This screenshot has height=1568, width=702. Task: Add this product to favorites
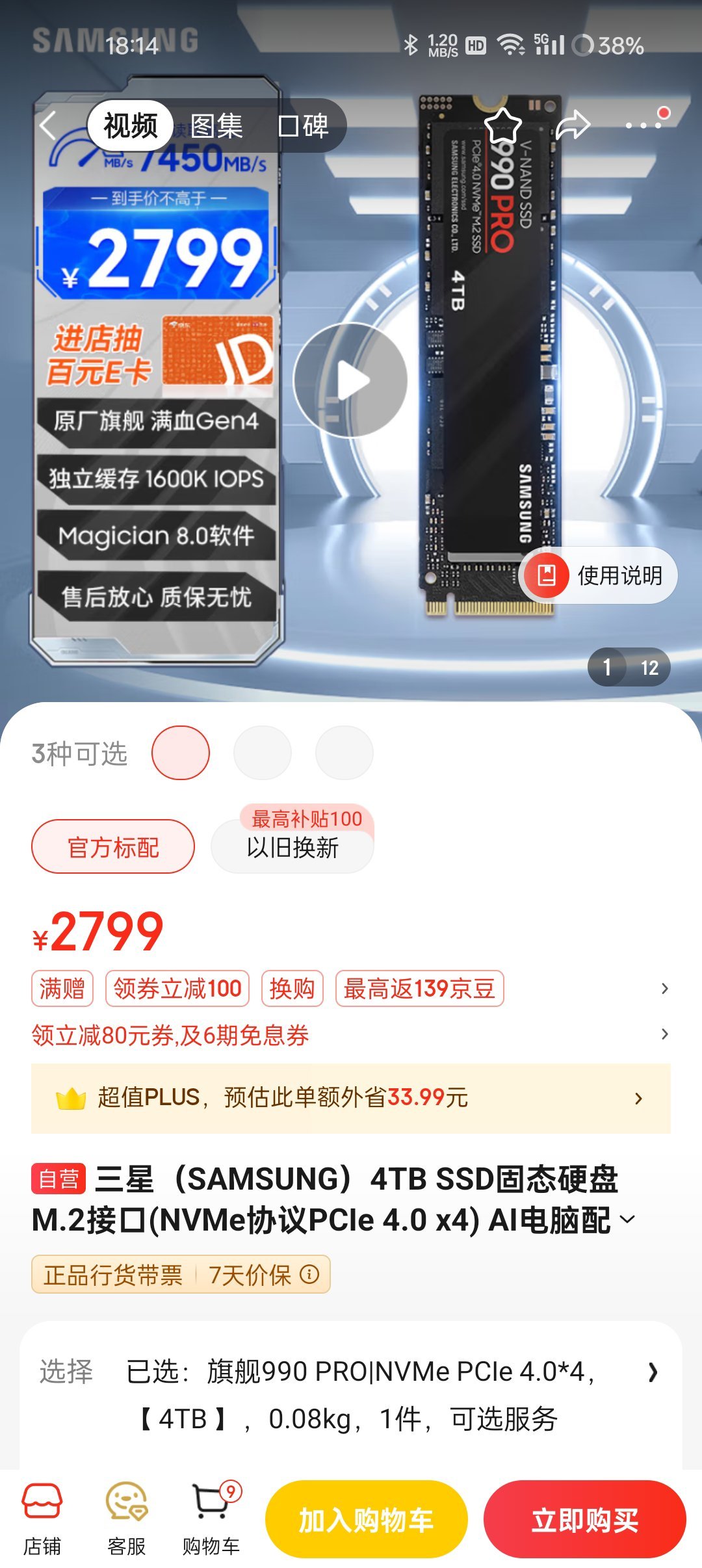[503, 125]
